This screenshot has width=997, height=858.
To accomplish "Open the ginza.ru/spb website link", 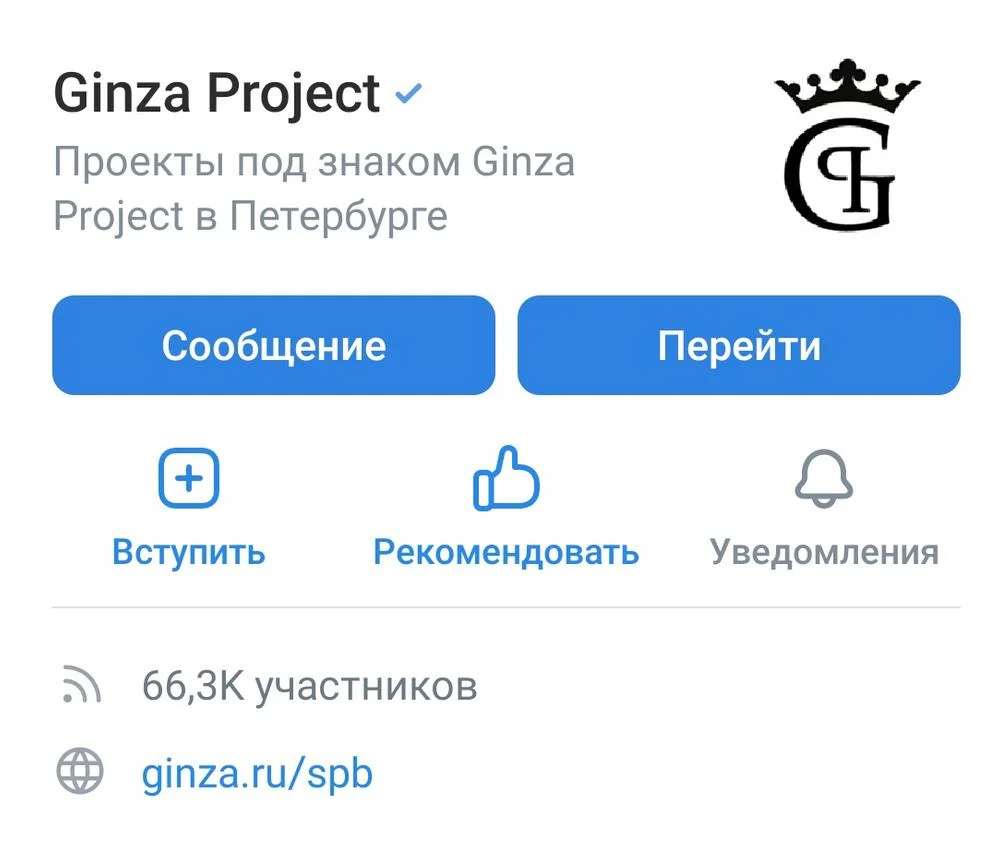I will click(x=257, y=773).
